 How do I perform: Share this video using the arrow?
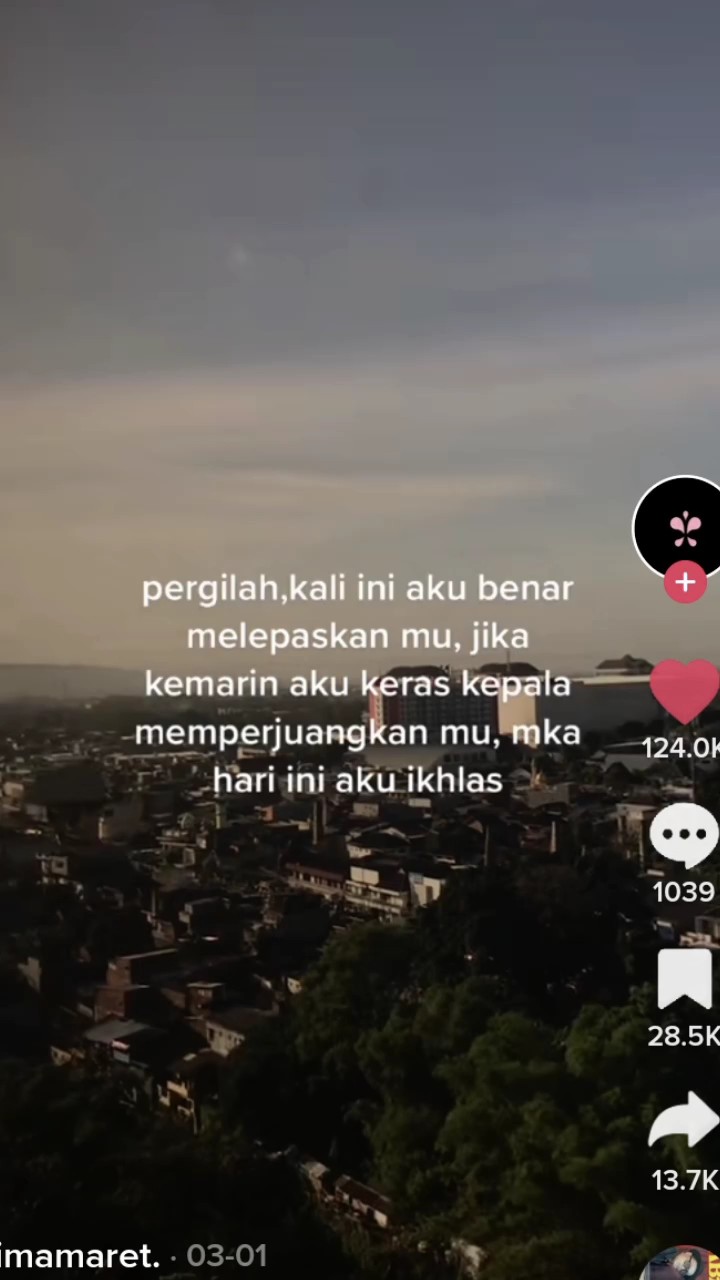[x=685, y=1120]
